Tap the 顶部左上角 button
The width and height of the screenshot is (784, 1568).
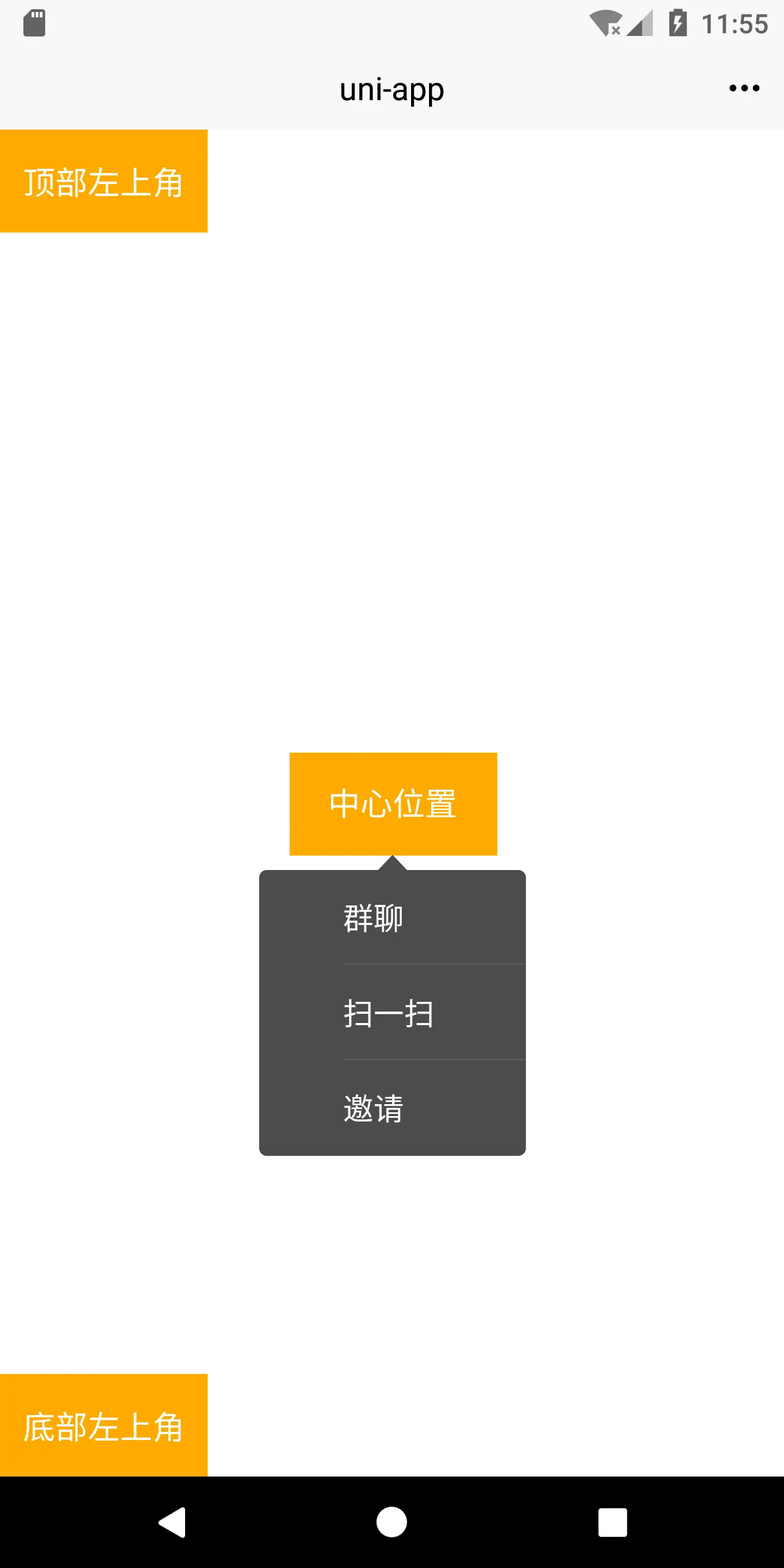[103, 181]
